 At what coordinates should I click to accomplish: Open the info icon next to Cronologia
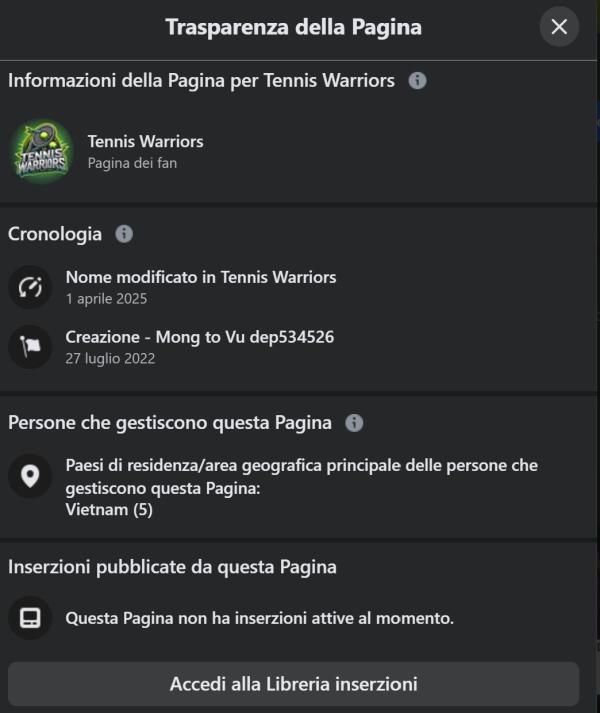point(124,234)
